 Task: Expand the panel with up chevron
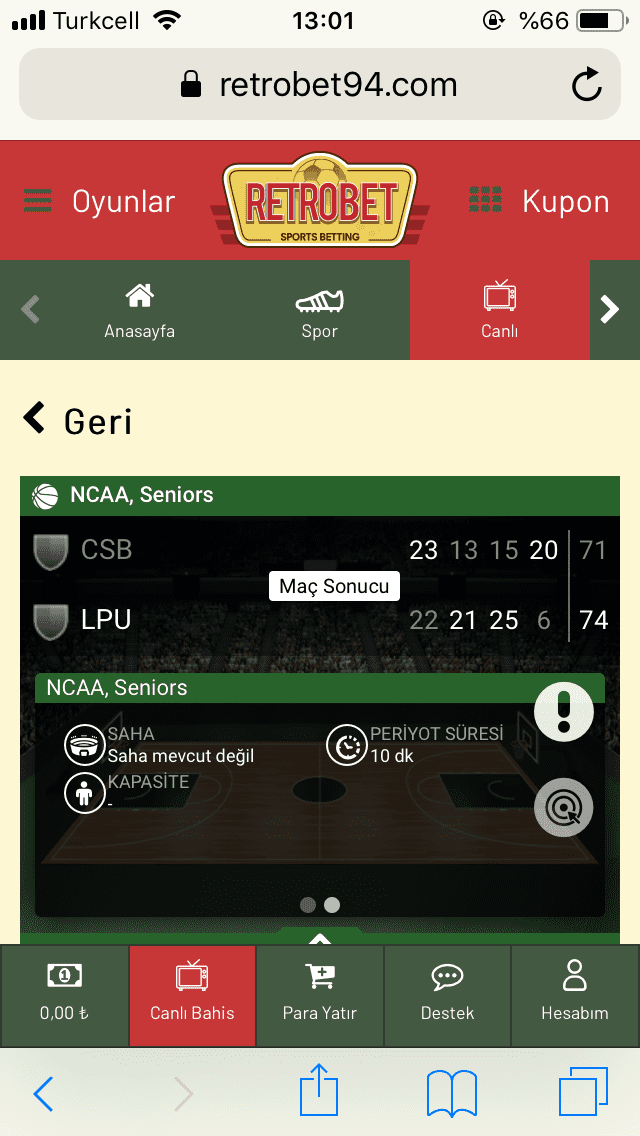click(x=320, y=937)
